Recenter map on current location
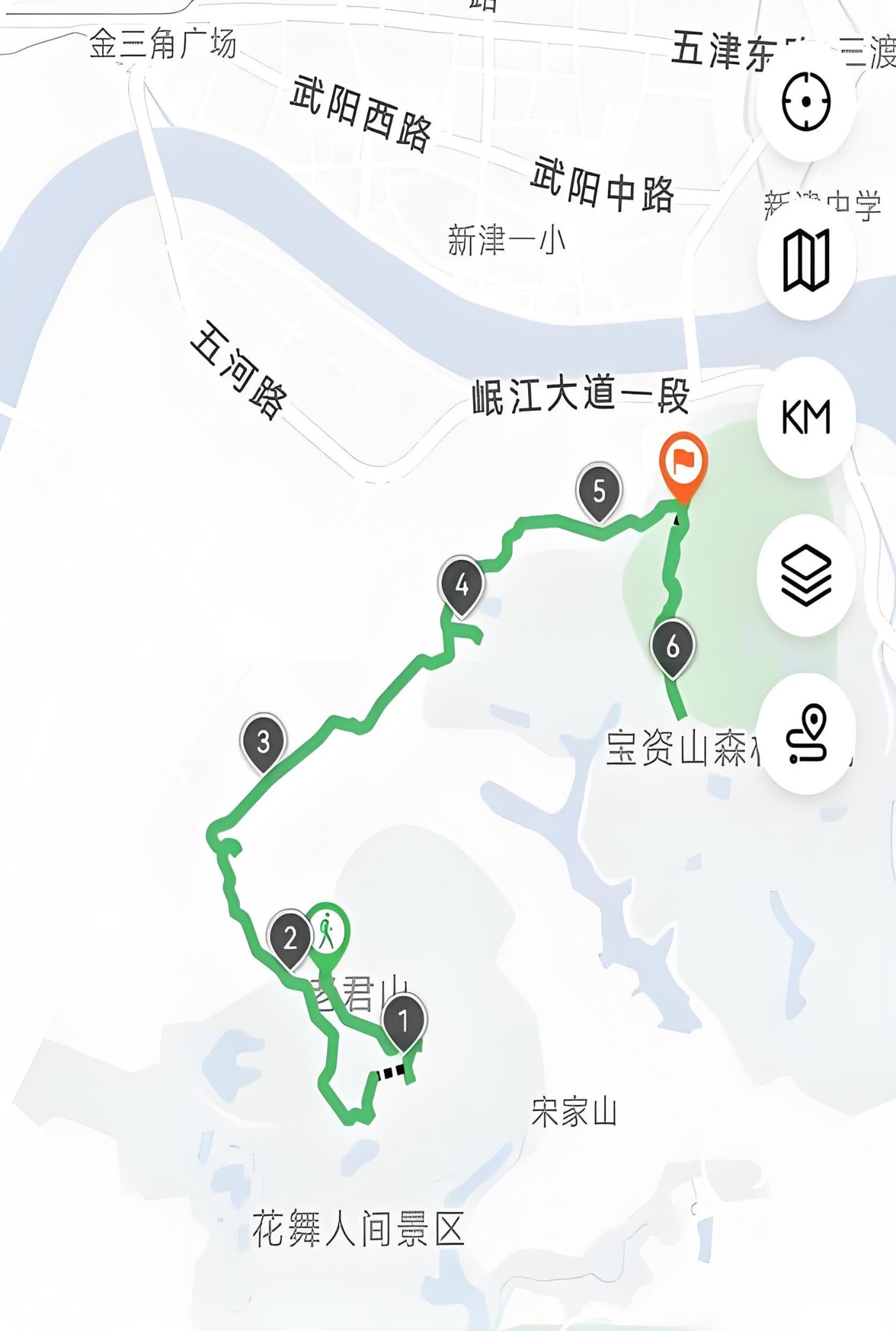896x1331 pixels. (x=806, y=101)
